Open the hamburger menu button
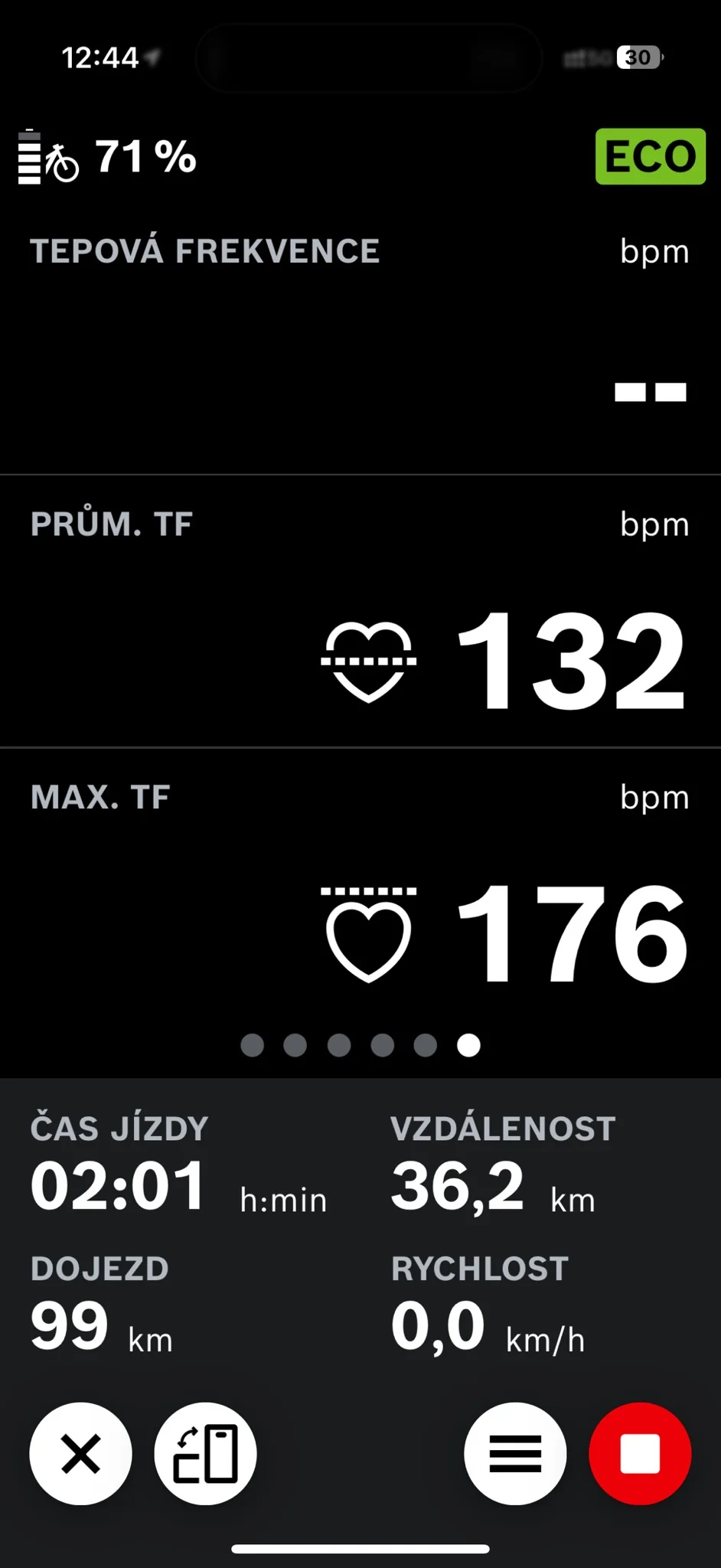Screen dimensions: 721x1568 click(x=515, y=1453)
